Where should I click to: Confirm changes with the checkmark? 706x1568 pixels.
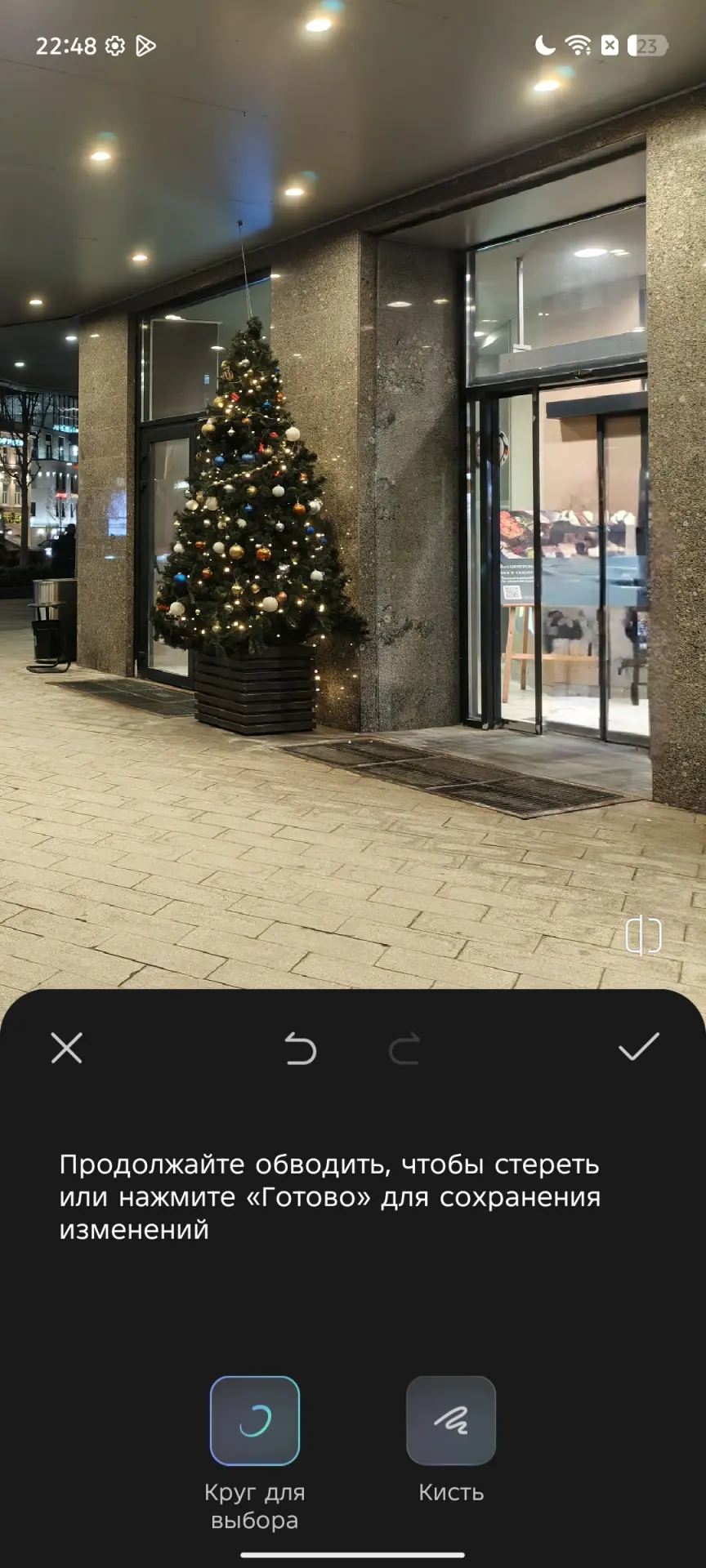tap(638, 1047)
